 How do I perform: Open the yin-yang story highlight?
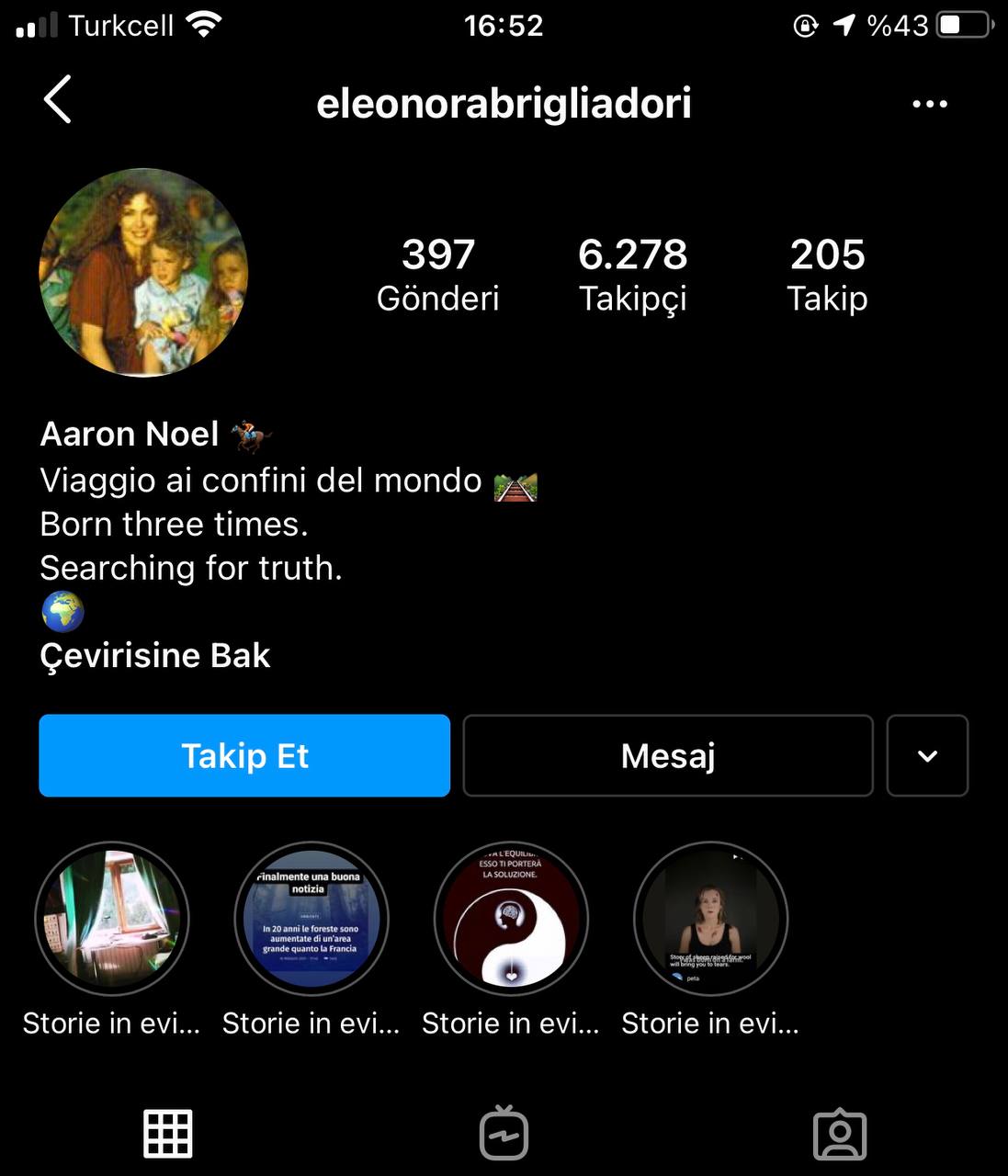511,919
